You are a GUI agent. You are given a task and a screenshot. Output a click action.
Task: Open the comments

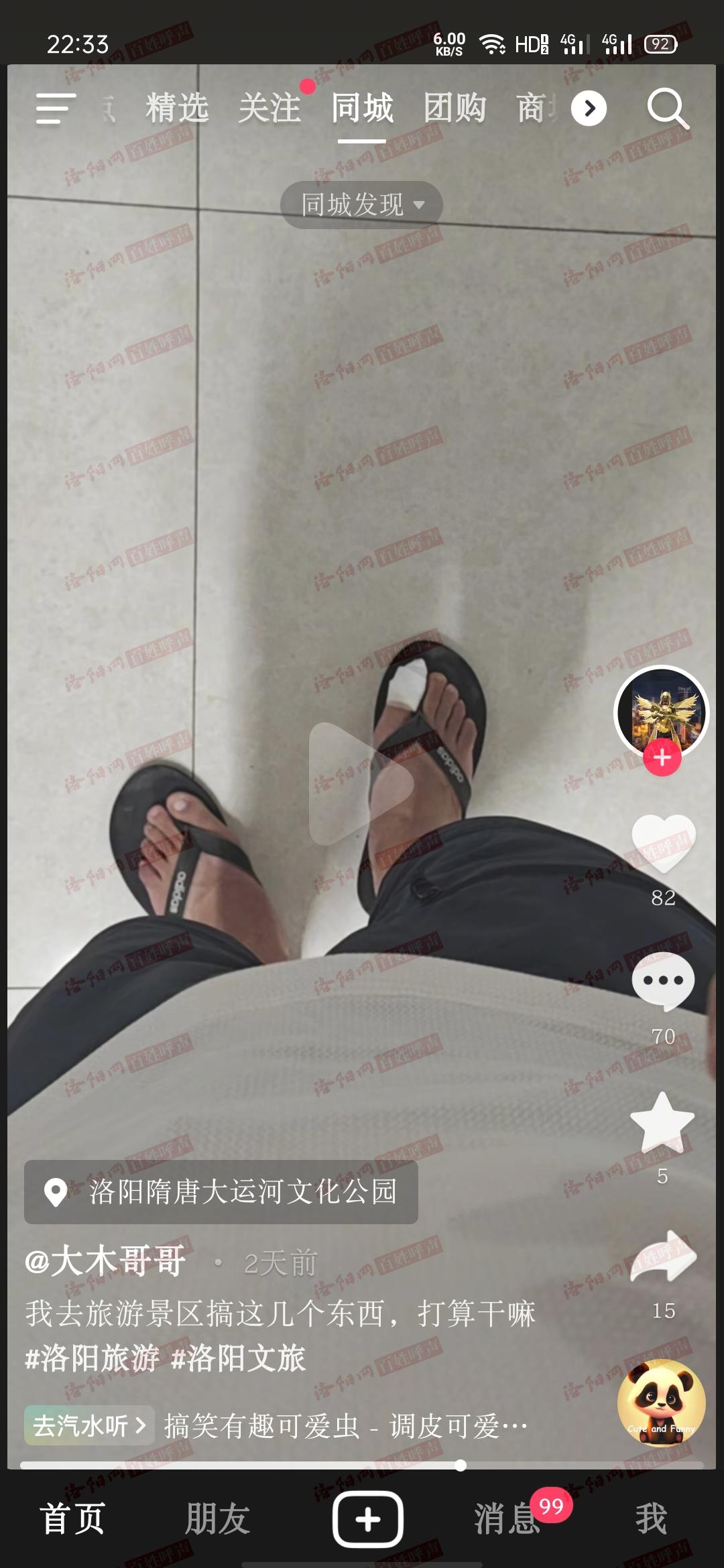(663, 982)
